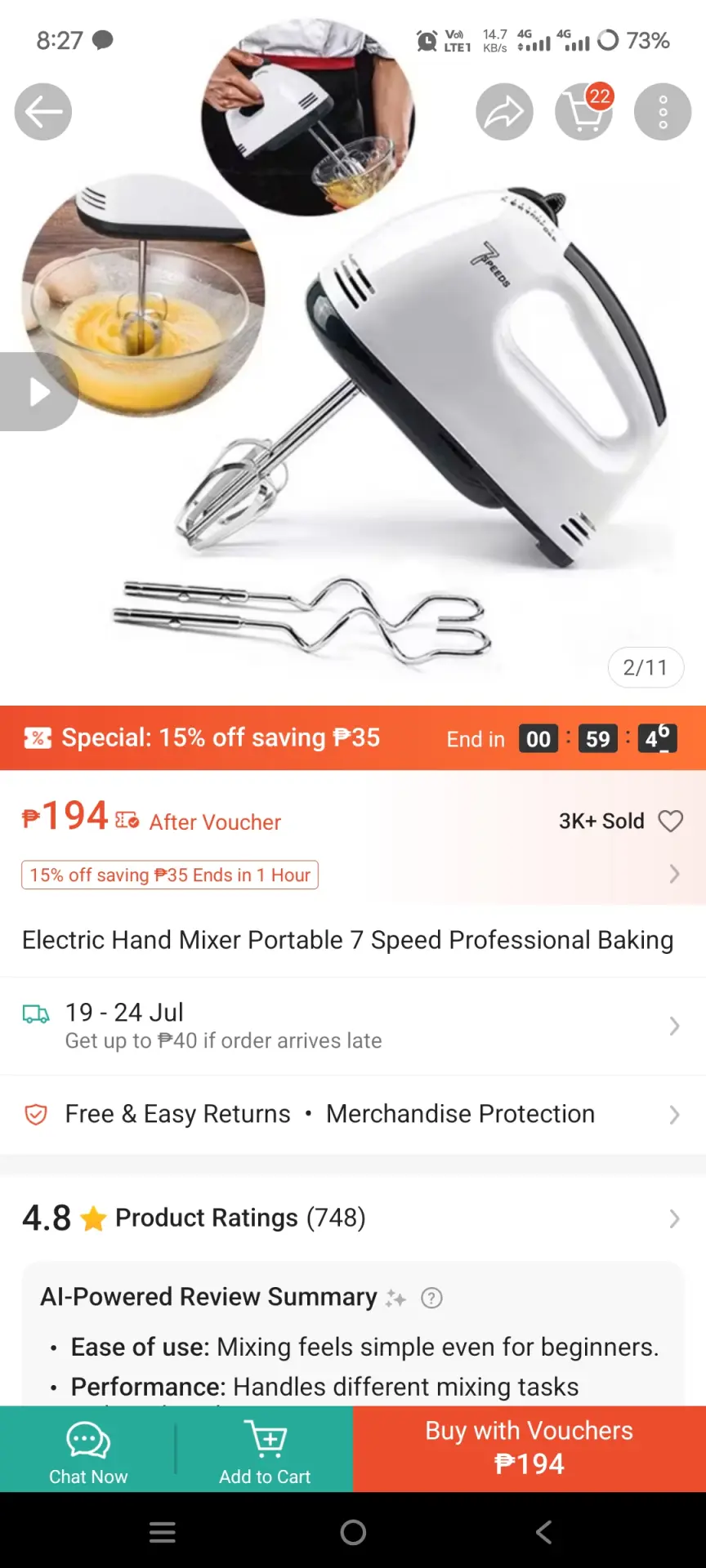Screen dimensions: 706x1568
Task: Open Product Ratings (748) reviews
Action: coord(353,1218)
